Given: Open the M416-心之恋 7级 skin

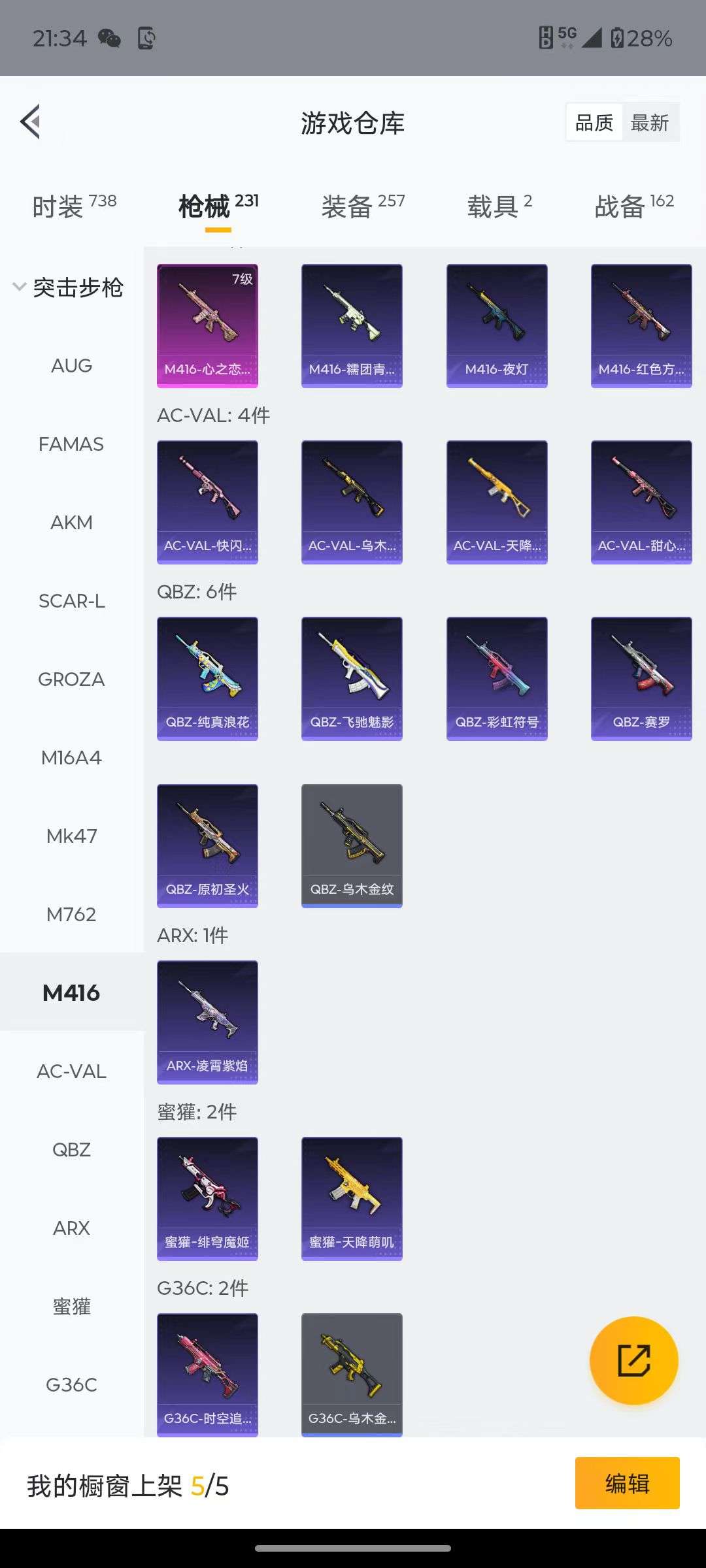Looking at the screenshot, I should click(x=207, y=325).
